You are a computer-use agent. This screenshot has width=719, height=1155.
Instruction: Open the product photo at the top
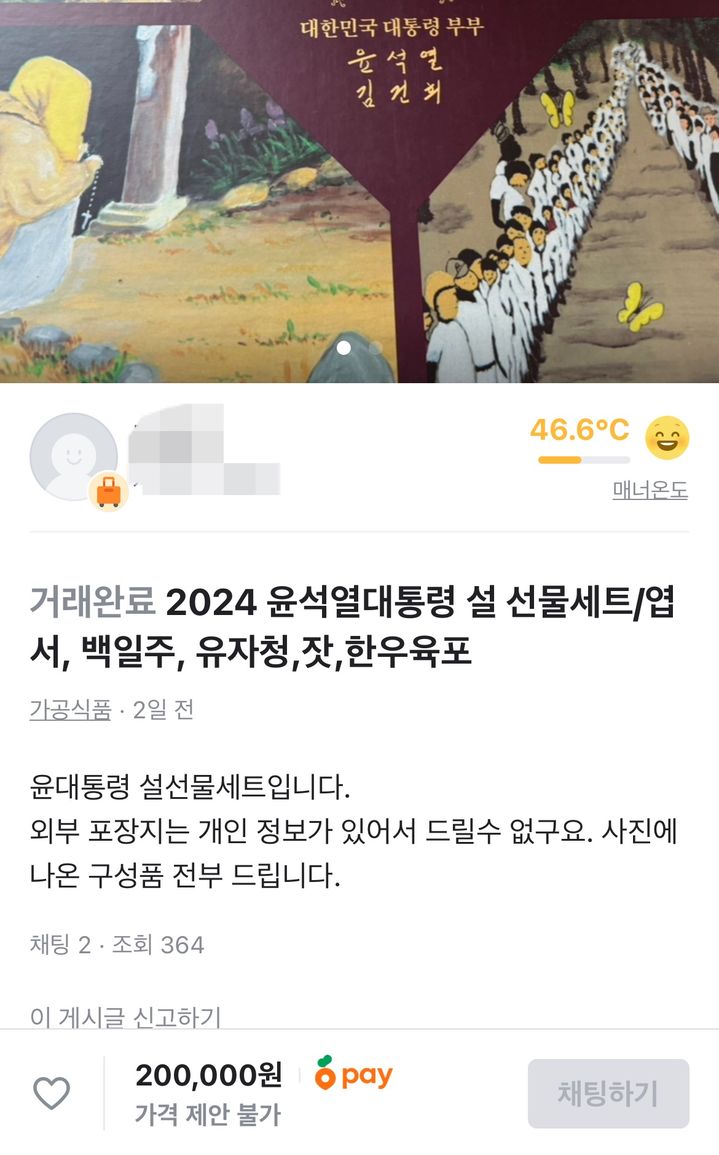(360, 180)
